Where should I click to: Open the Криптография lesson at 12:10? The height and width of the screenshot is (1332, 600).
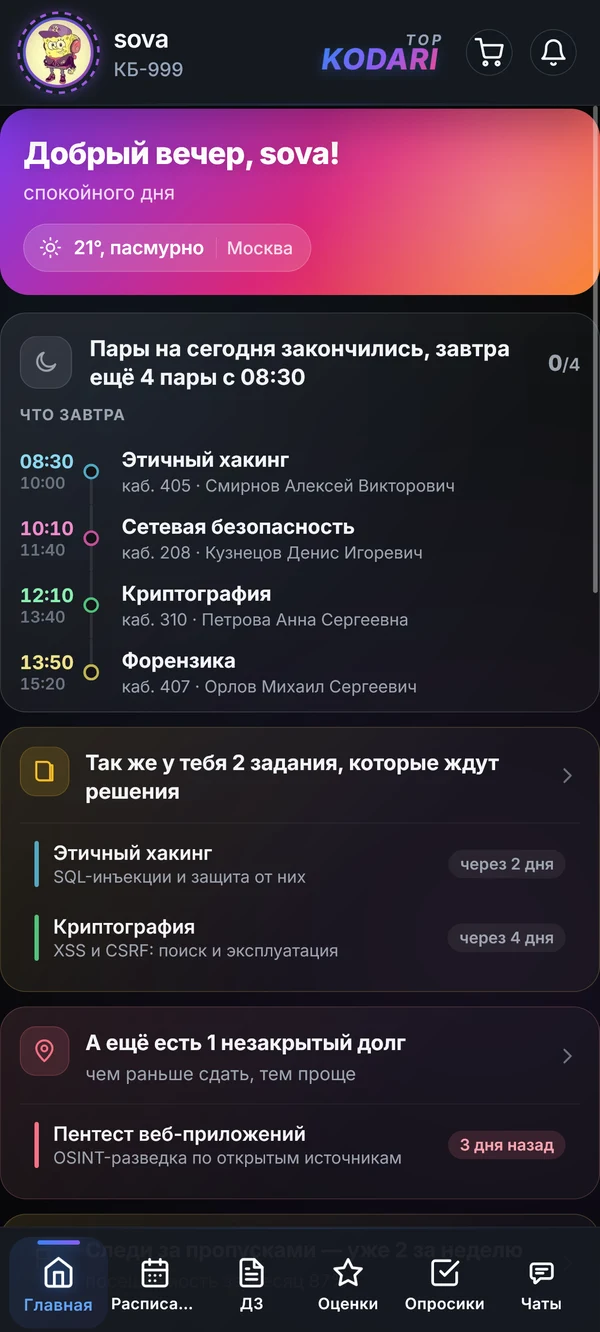tap(299, 606)
